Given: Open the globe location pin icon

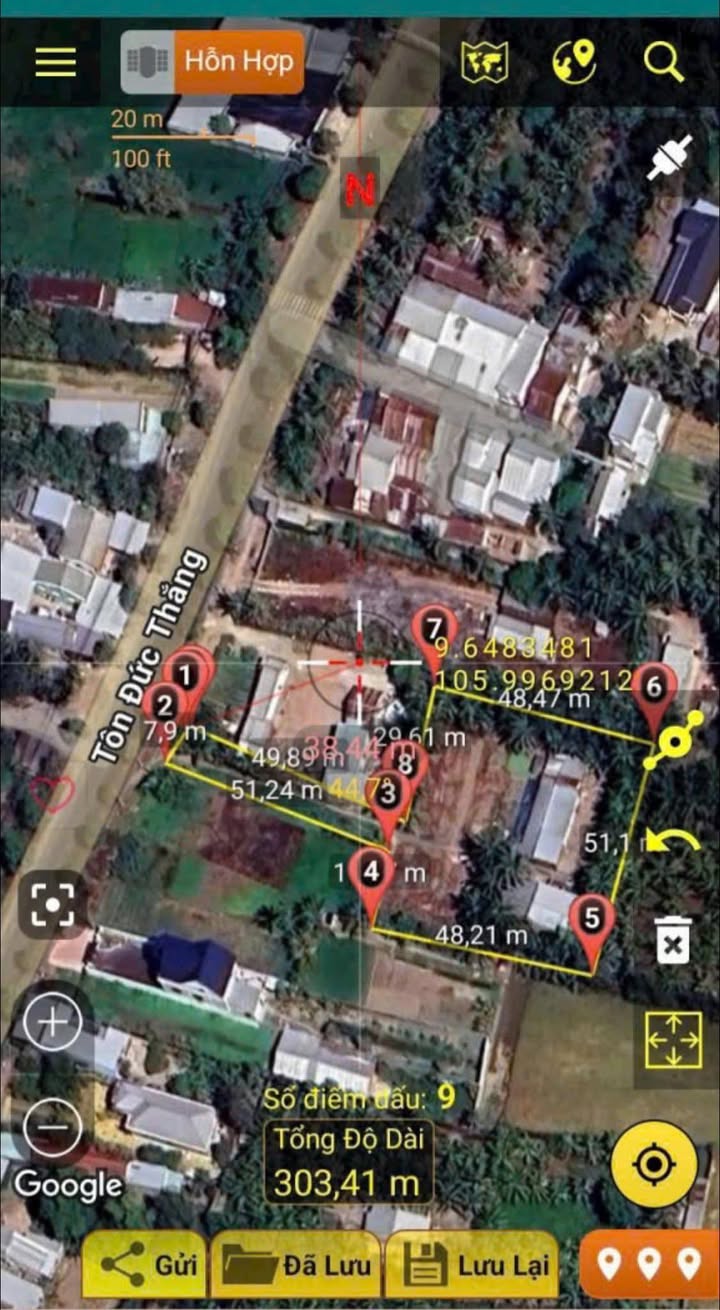Looking at the screenshot, I should 574,62.
